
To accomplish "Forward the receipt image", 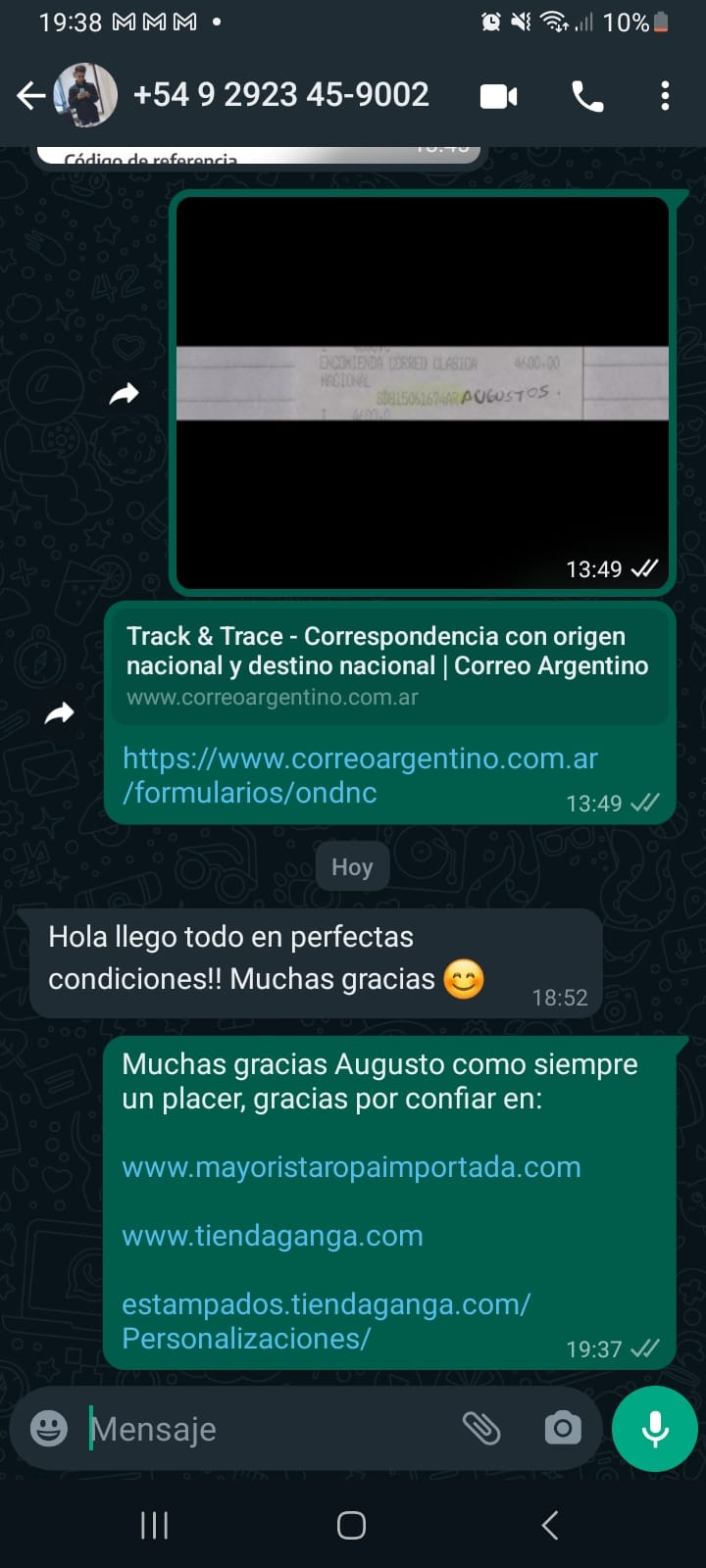I will click(124, 394).
